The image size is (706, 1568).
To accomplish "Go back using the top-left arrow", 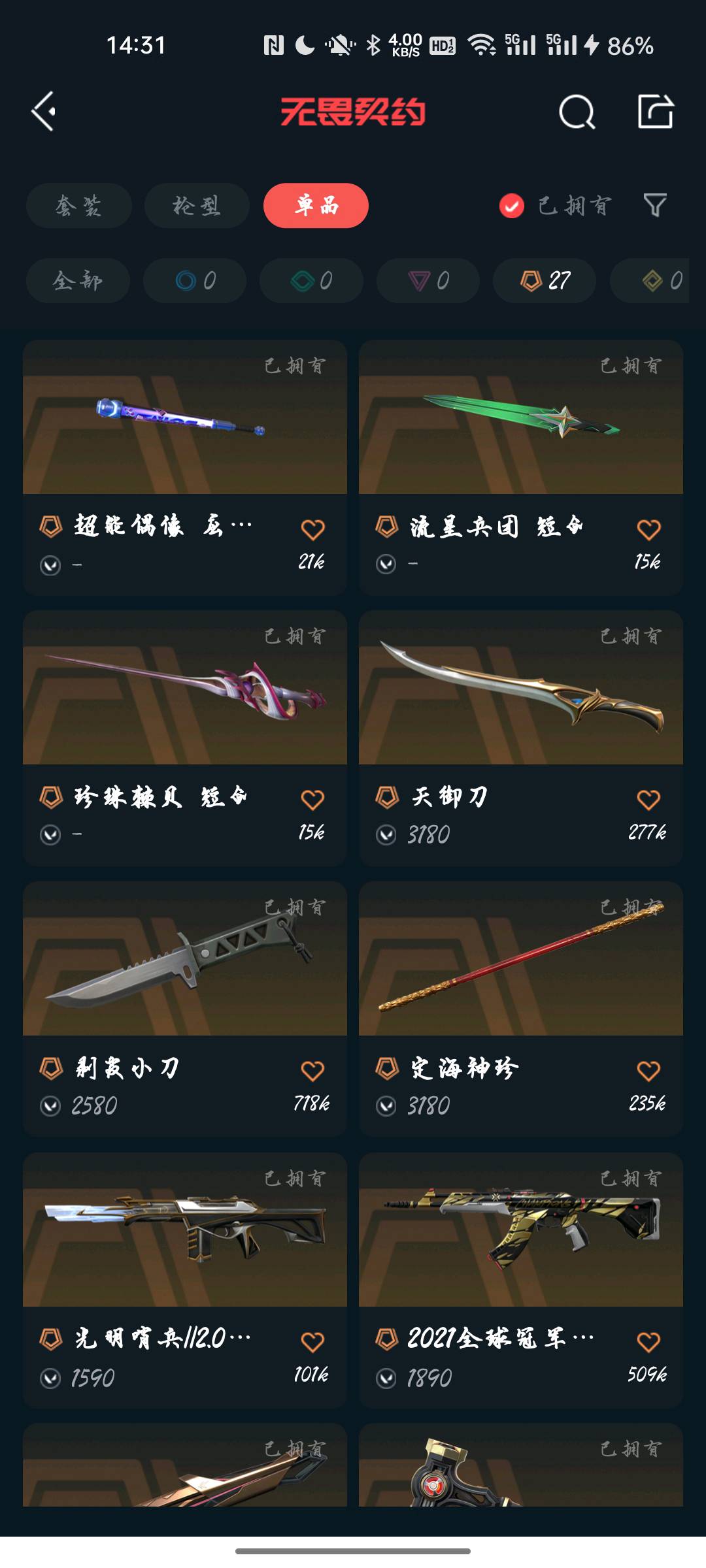I will 44,112.
